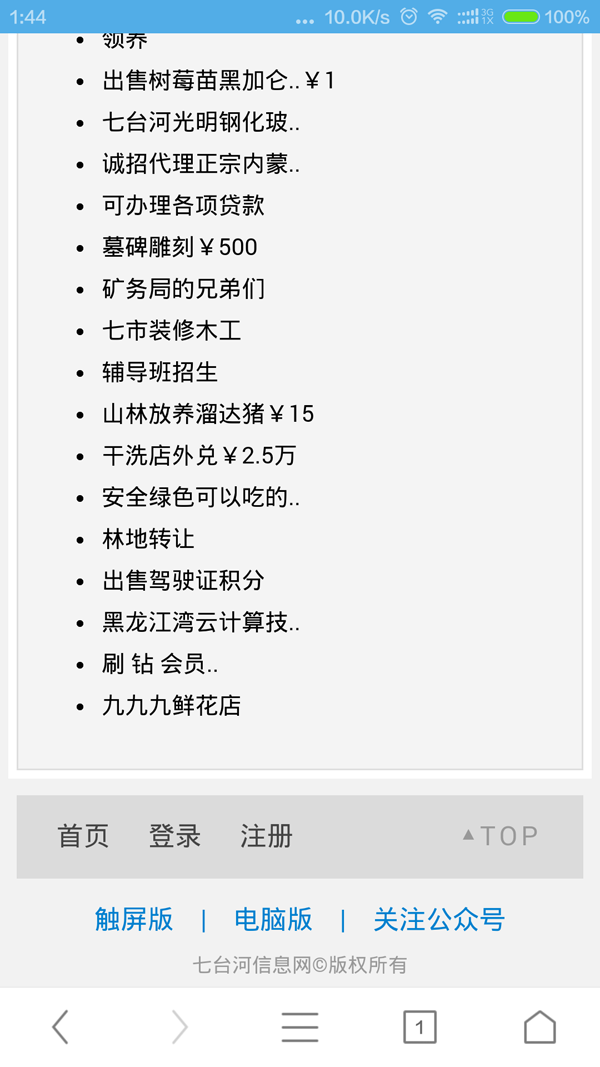Screen dimensions: 600x1067
Task: Open the browser tabs switcher
Action: pos(420,1027)
